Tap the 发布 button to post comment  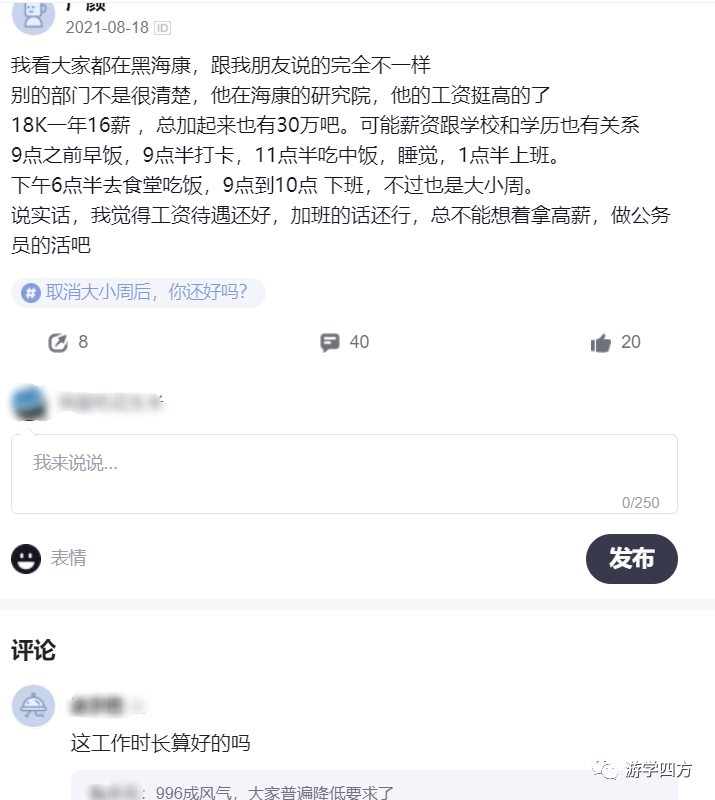pos(631,558)
